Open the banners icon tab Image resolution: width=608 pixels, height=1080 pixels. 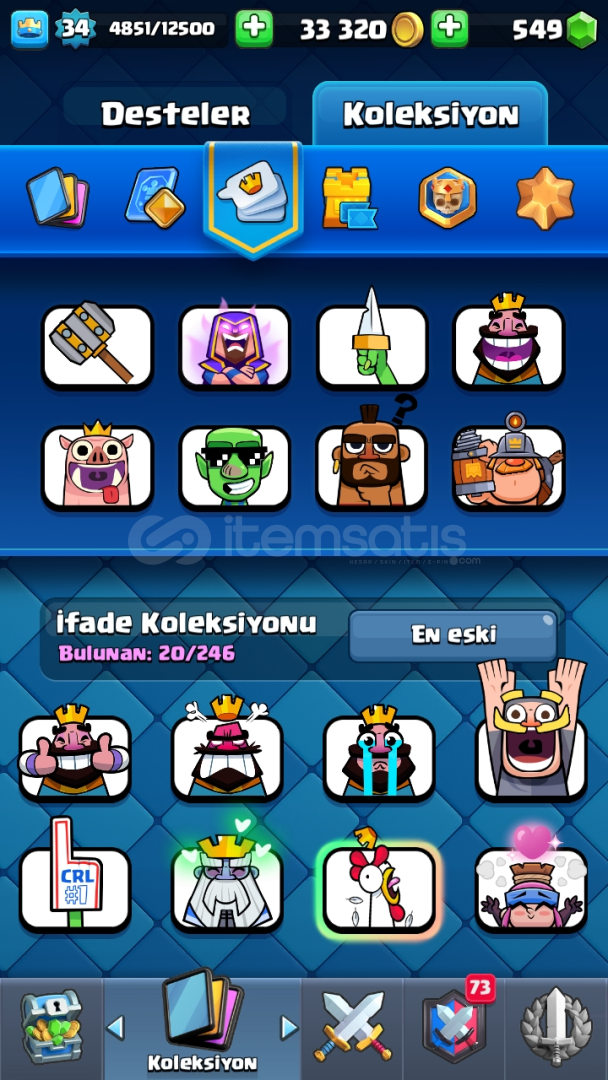pos(447,197)
